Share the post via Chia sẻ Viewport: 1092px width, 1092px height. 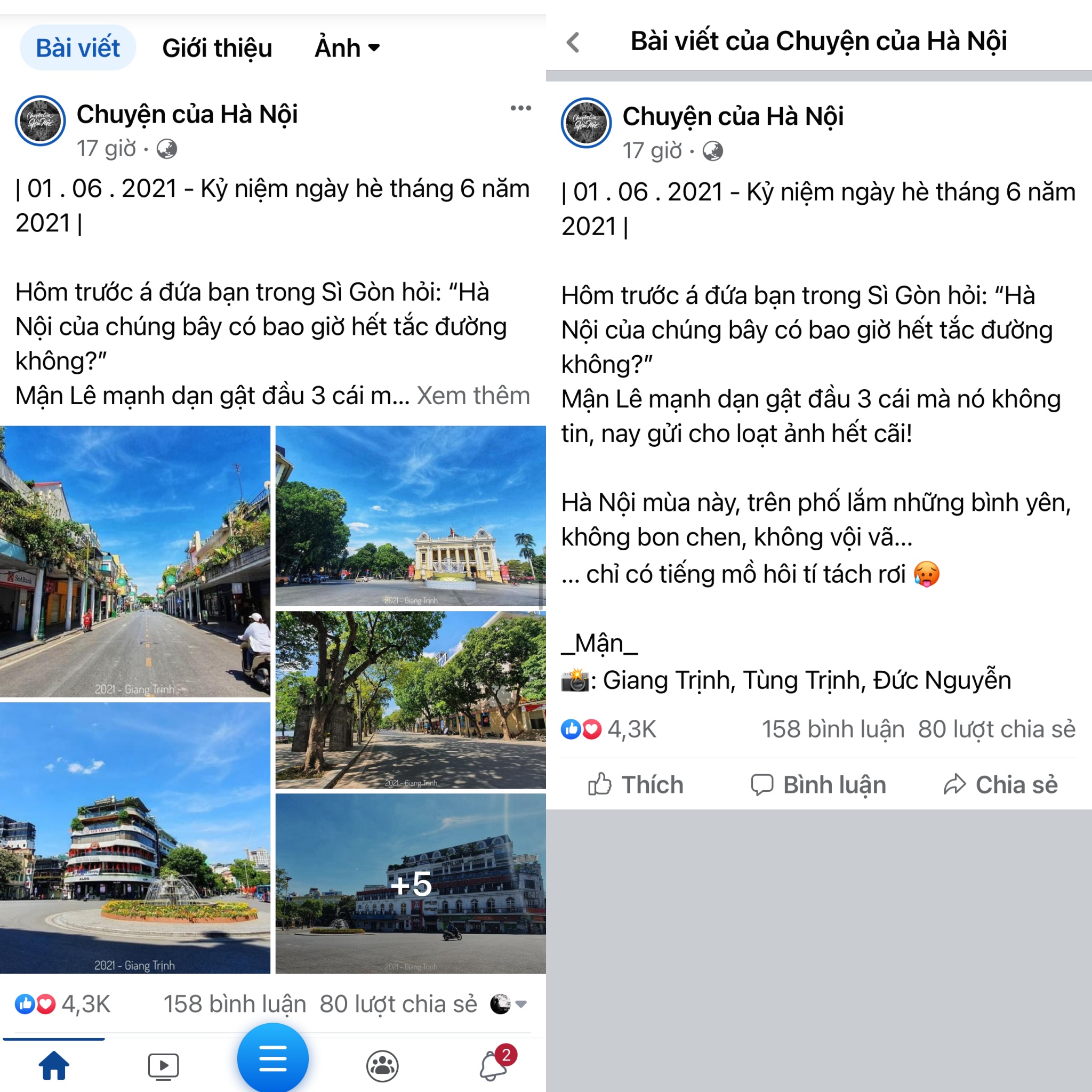click(1000, 784)
